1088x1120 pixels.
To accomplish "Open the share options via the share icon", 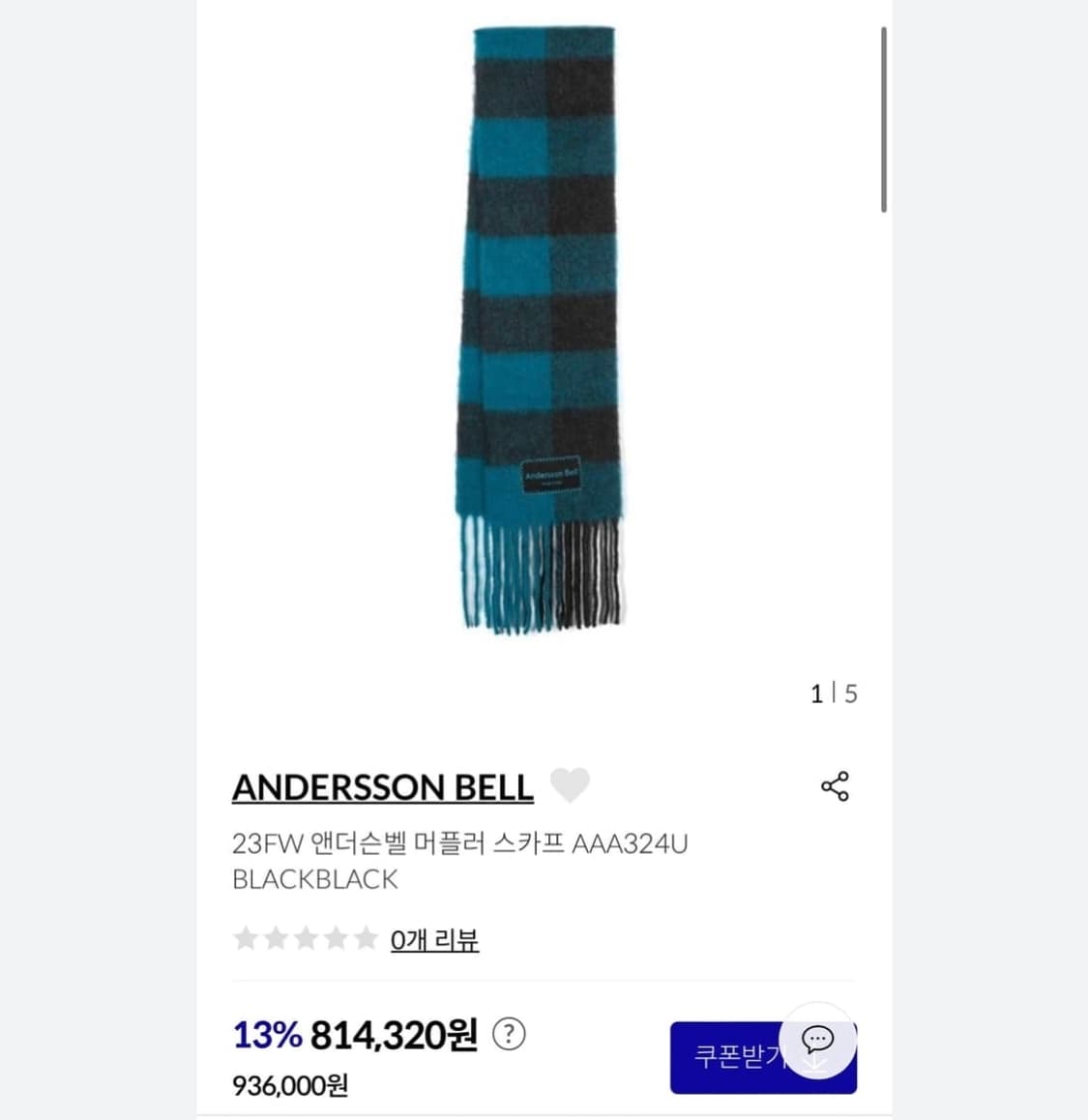I will tap(835, 786).
